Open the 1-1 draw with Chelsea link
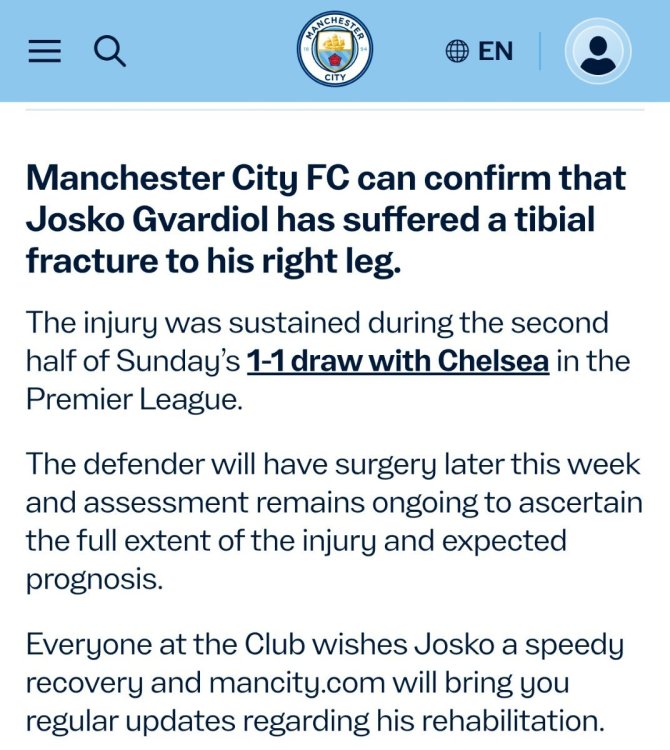670x750 pixels. click(398, 360)
